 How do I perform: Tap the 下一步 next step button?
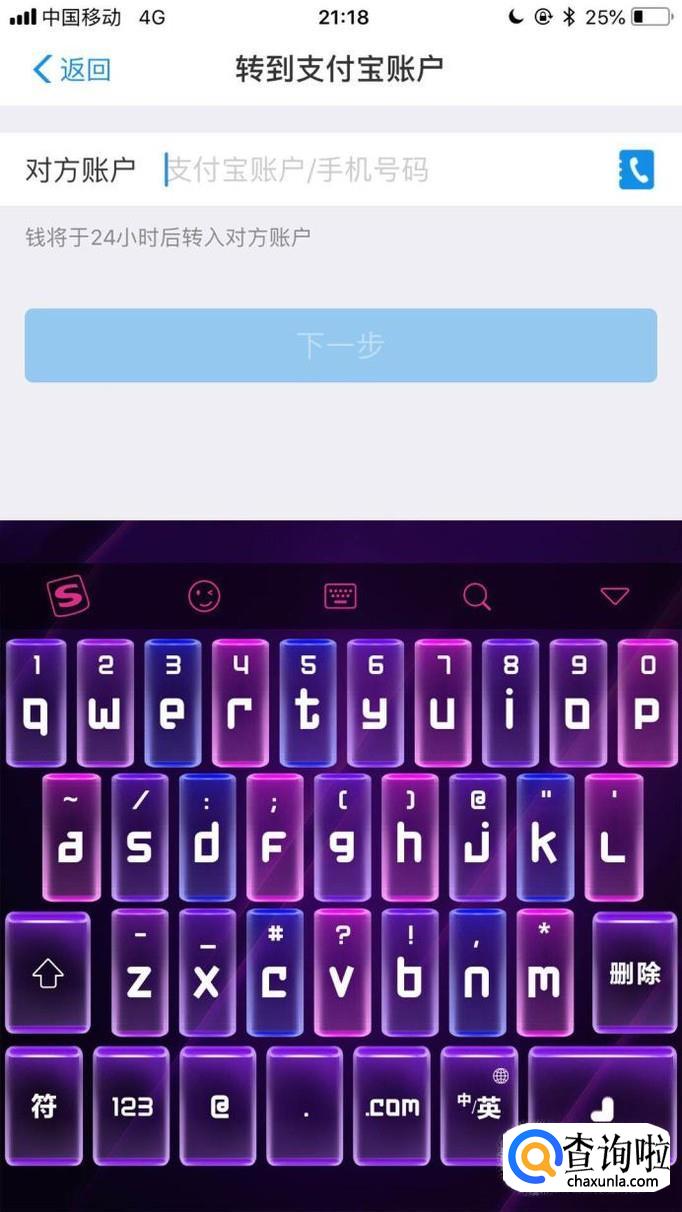tap(341, 345)
